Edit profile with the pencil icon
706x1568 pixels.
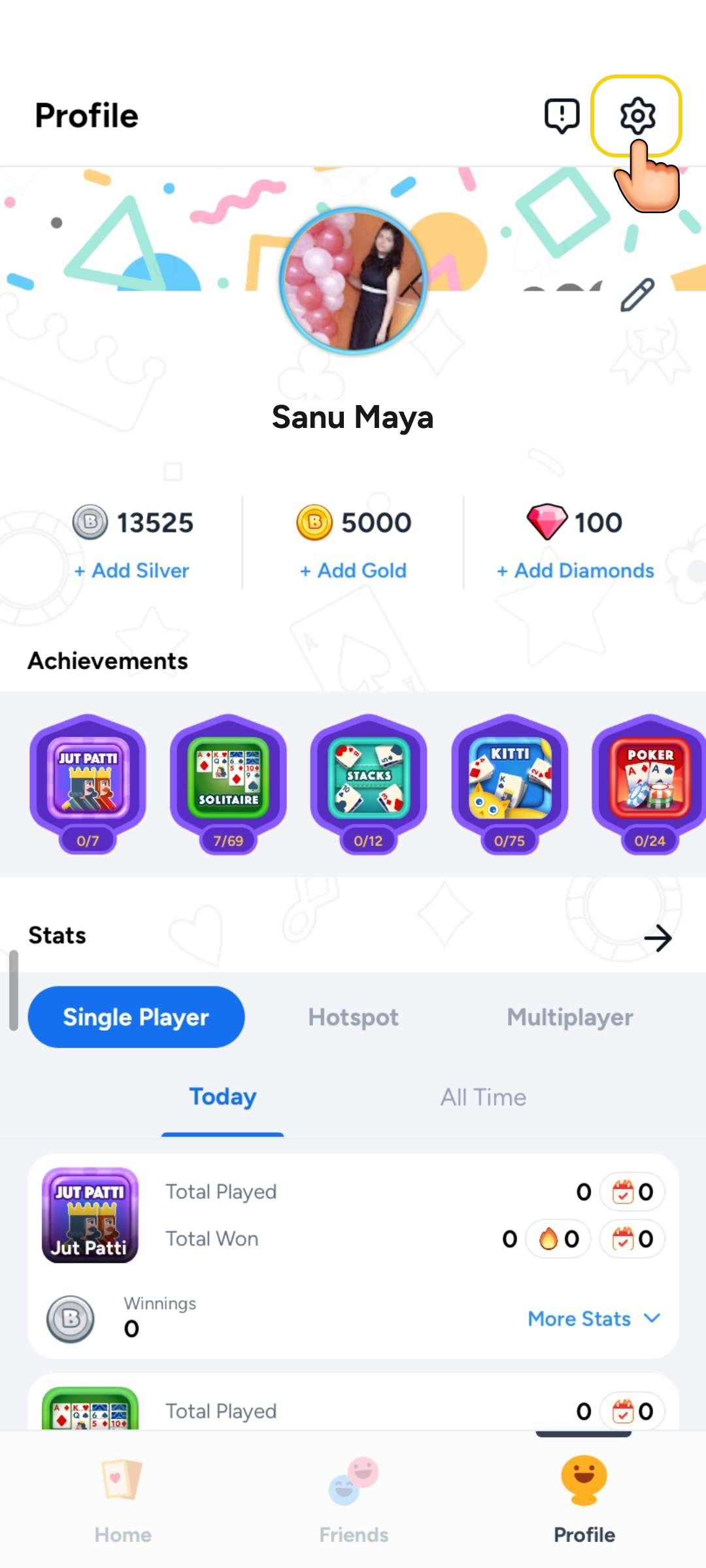coord(637,295)
